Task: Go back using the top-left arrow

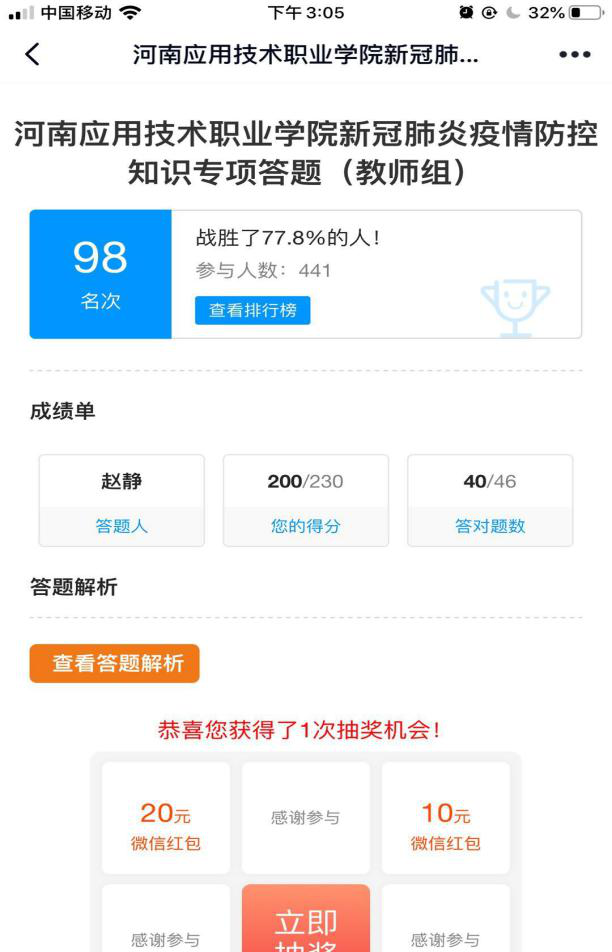Action: (x=32, y=55)
